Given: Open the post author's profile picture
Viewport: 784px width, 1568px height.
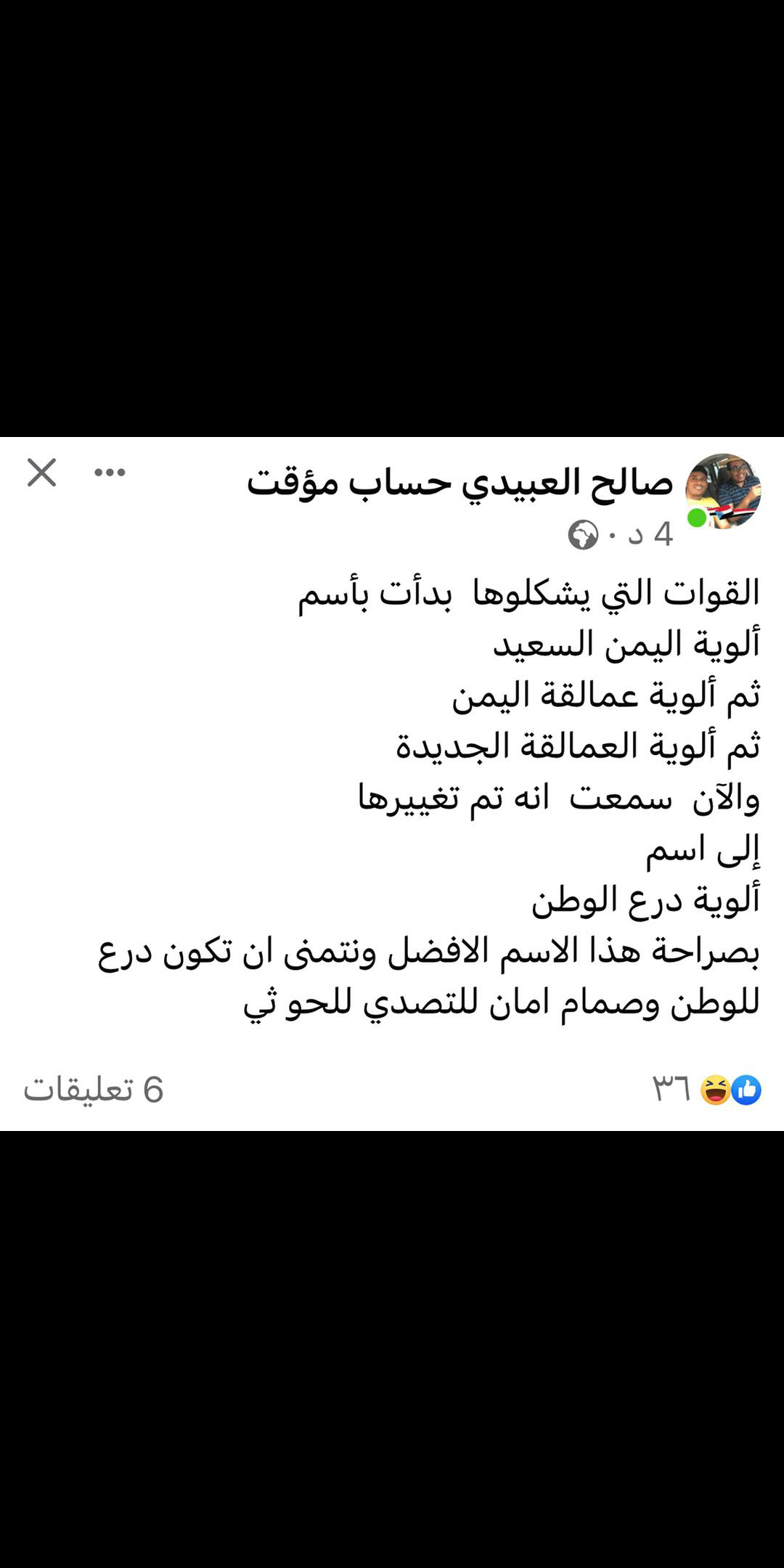Looking at the screenshot, I should click(x=723, y=491).
